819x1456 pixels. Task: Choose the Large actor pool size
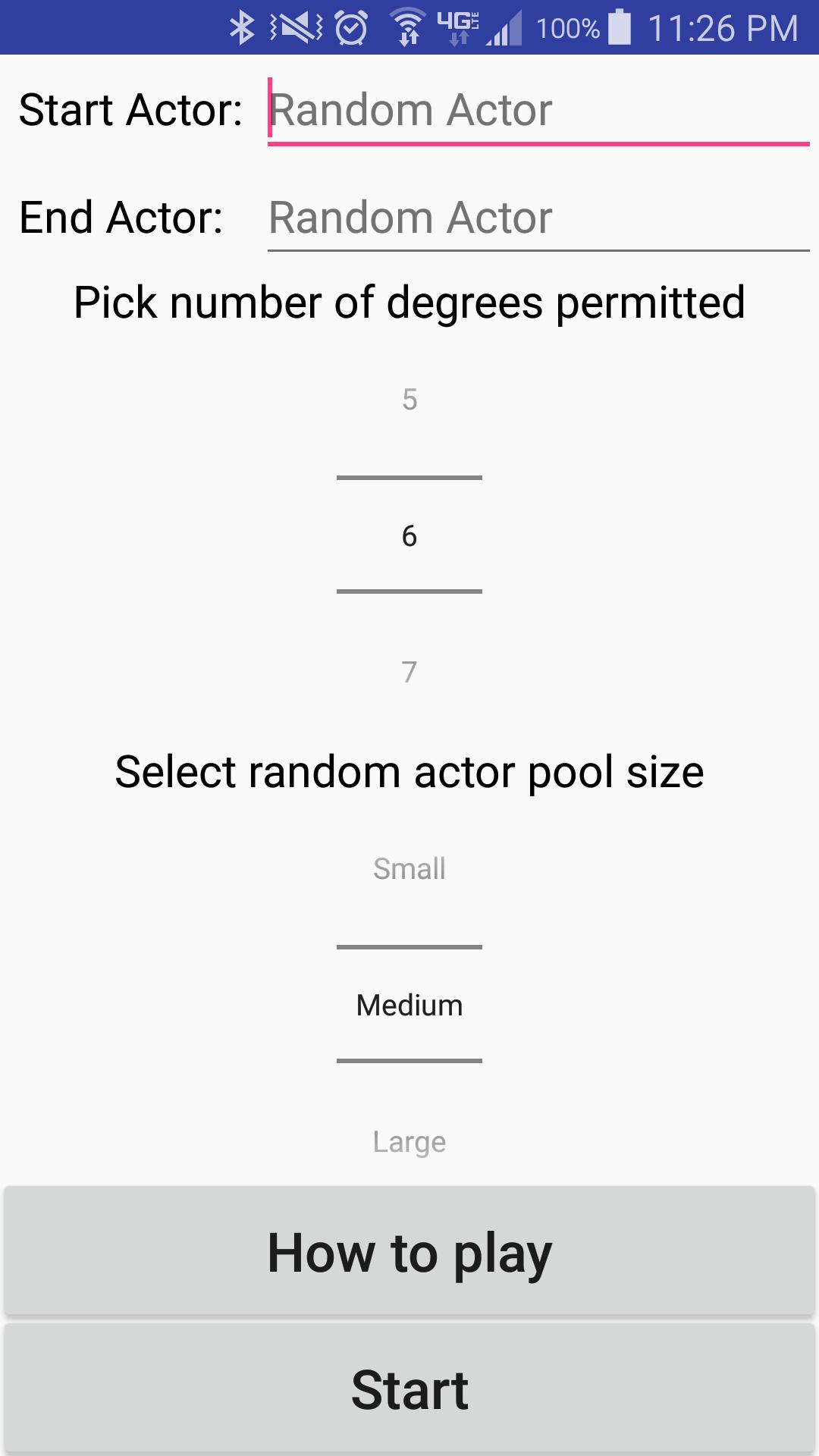409,1142
